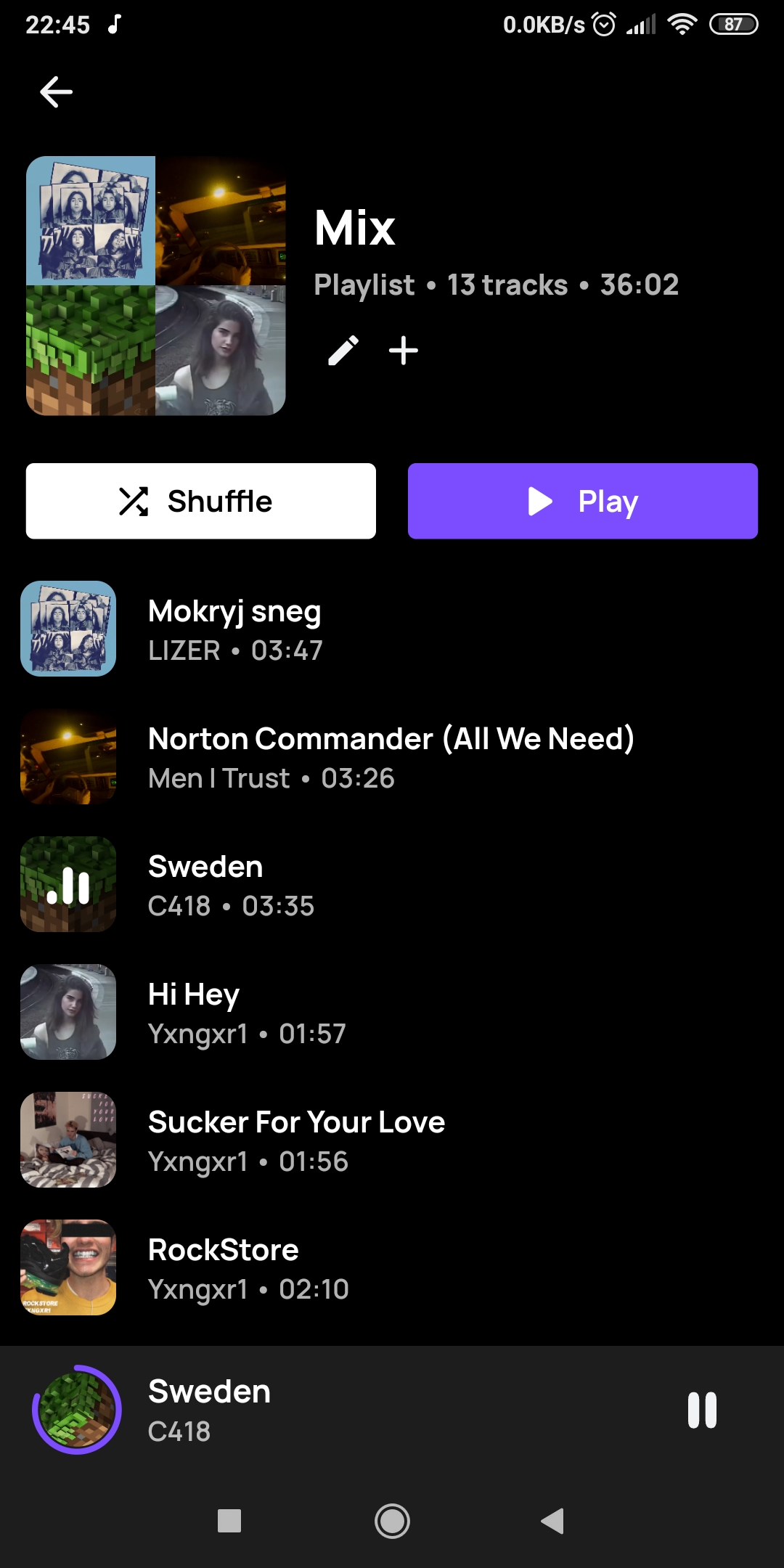This screenshot has height=1568, width=784.
Task: Play RockStore by Yxngxr1
Action: point(392,1267)
